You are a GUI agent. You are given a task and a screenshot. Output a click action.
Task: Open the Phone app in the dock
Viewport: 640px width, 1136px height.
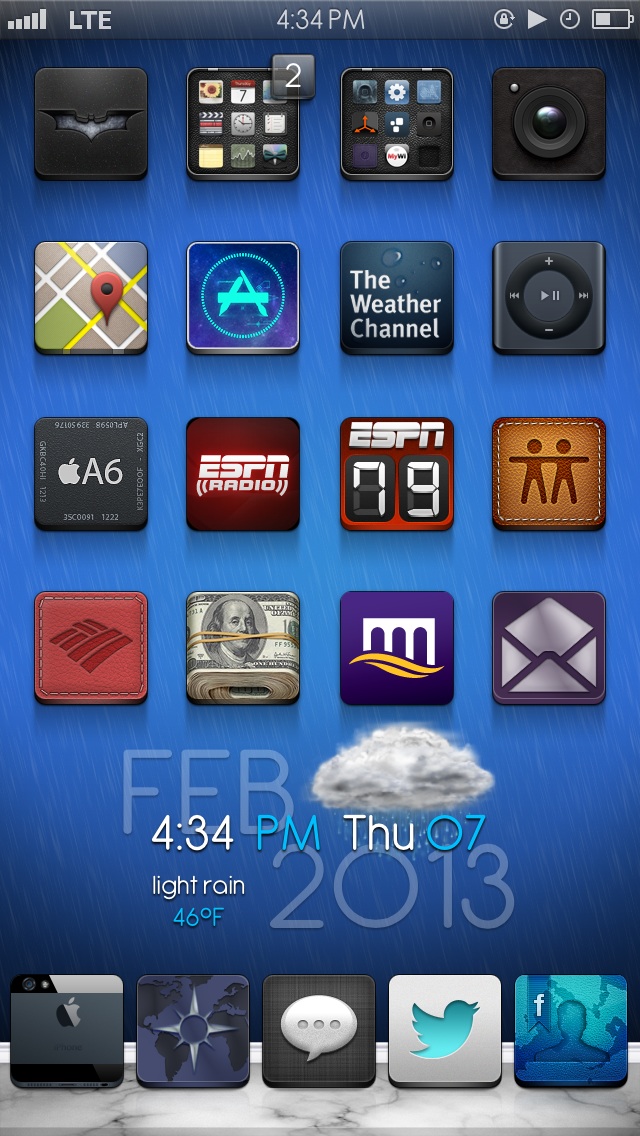pos(67,1030)
